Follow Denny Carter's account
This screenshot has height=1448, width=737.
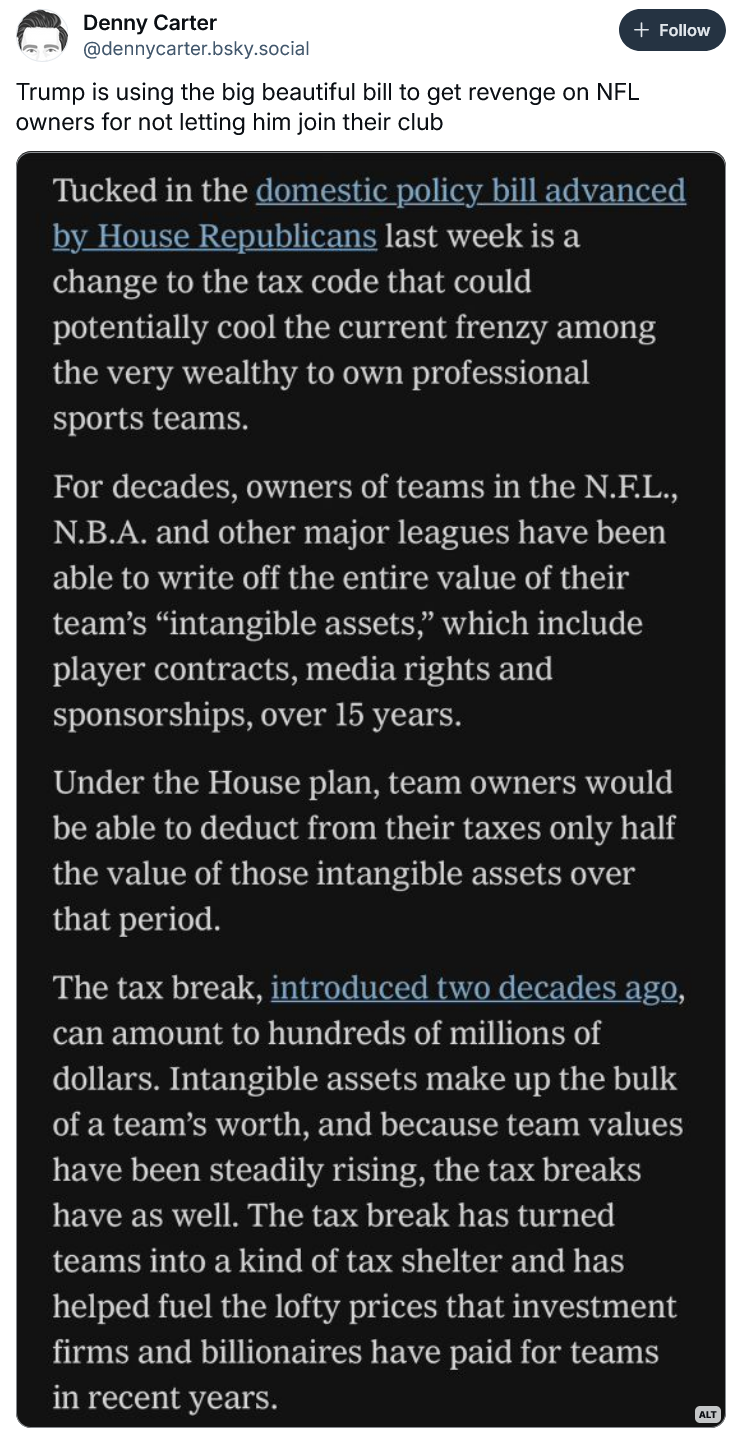tap(672, 30)
